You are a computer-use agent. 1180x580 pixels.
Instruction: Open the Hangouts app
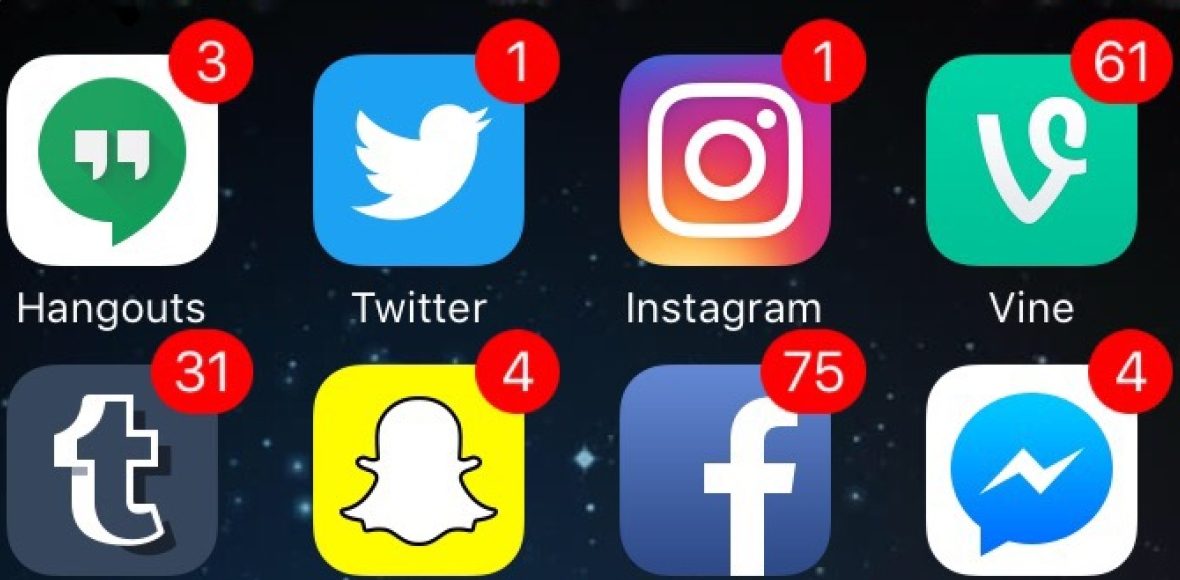point(112,160)
